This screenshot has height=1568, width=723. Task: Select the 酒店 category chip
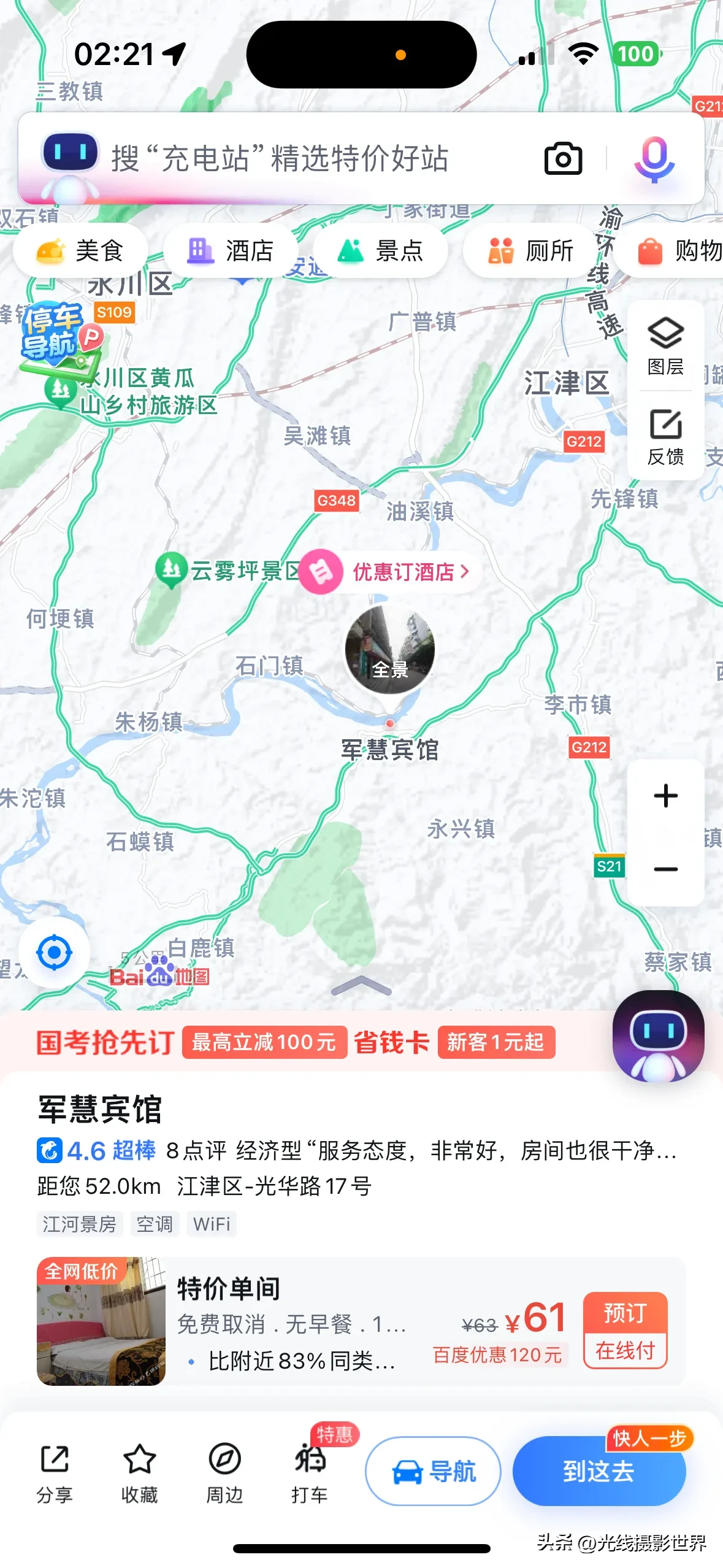pyautogui.click(x=231, y=251)
